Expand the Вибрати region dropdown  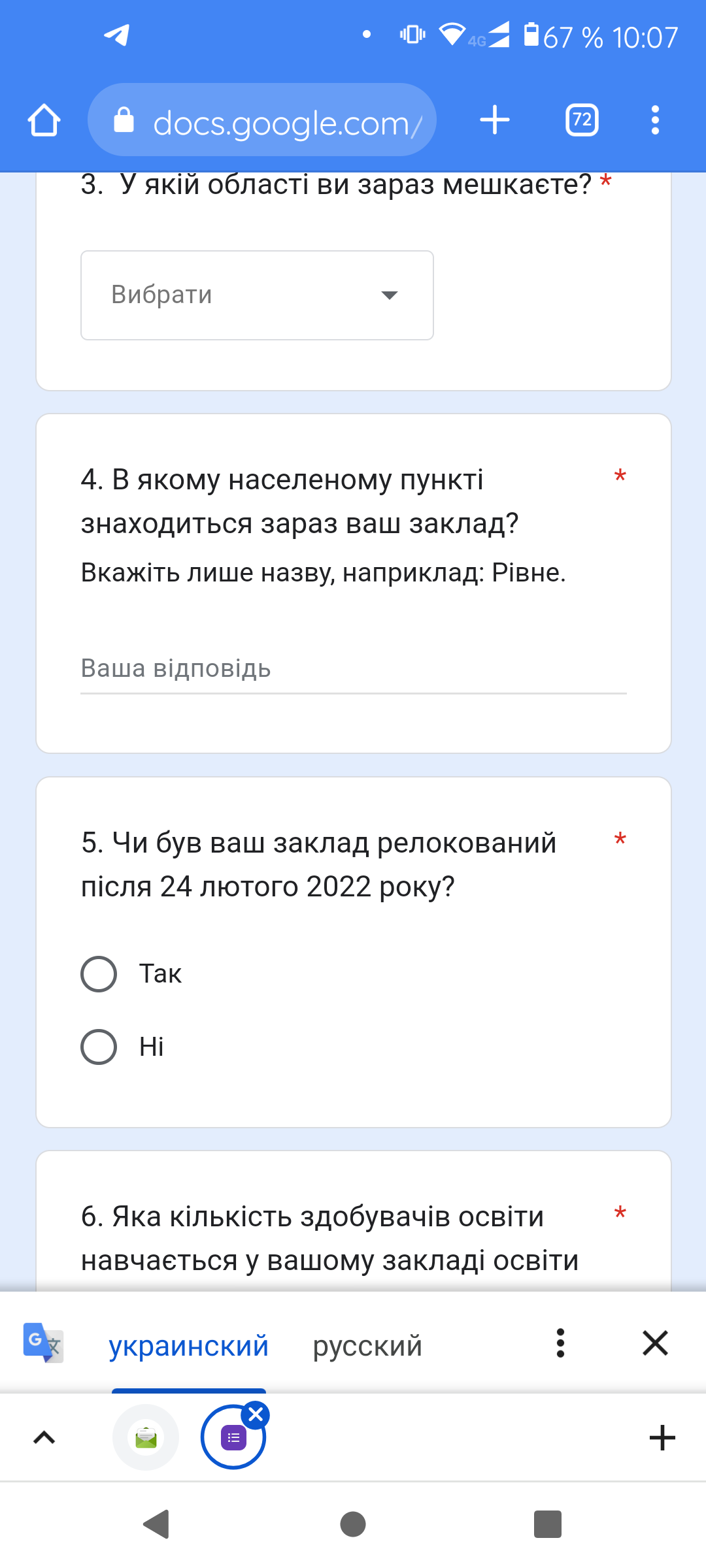coord(257,295)
